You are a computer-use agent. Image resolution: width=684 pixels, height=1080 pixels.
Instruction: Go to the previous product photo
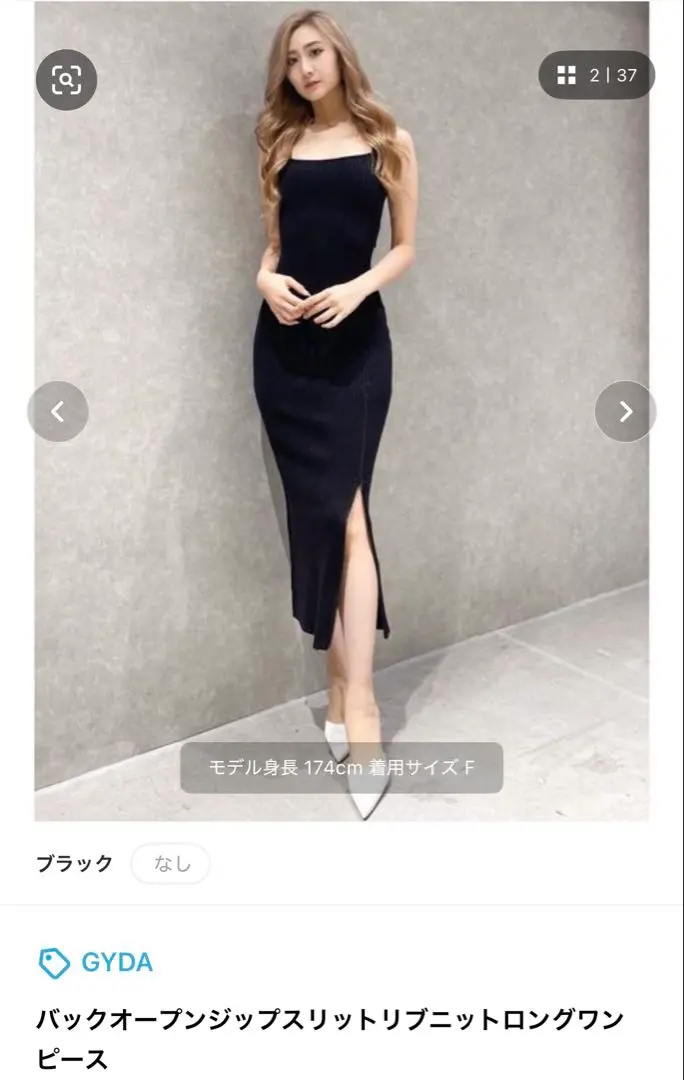tap(58, 411)
